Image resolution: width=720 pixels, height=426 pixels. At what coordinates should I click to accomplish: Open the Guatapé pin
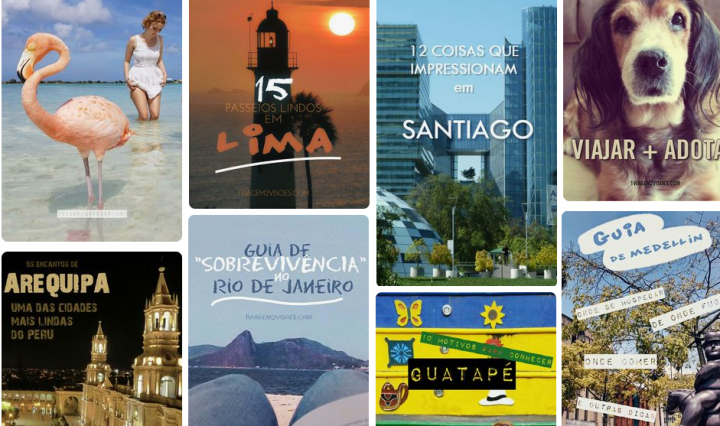(466, 359)
